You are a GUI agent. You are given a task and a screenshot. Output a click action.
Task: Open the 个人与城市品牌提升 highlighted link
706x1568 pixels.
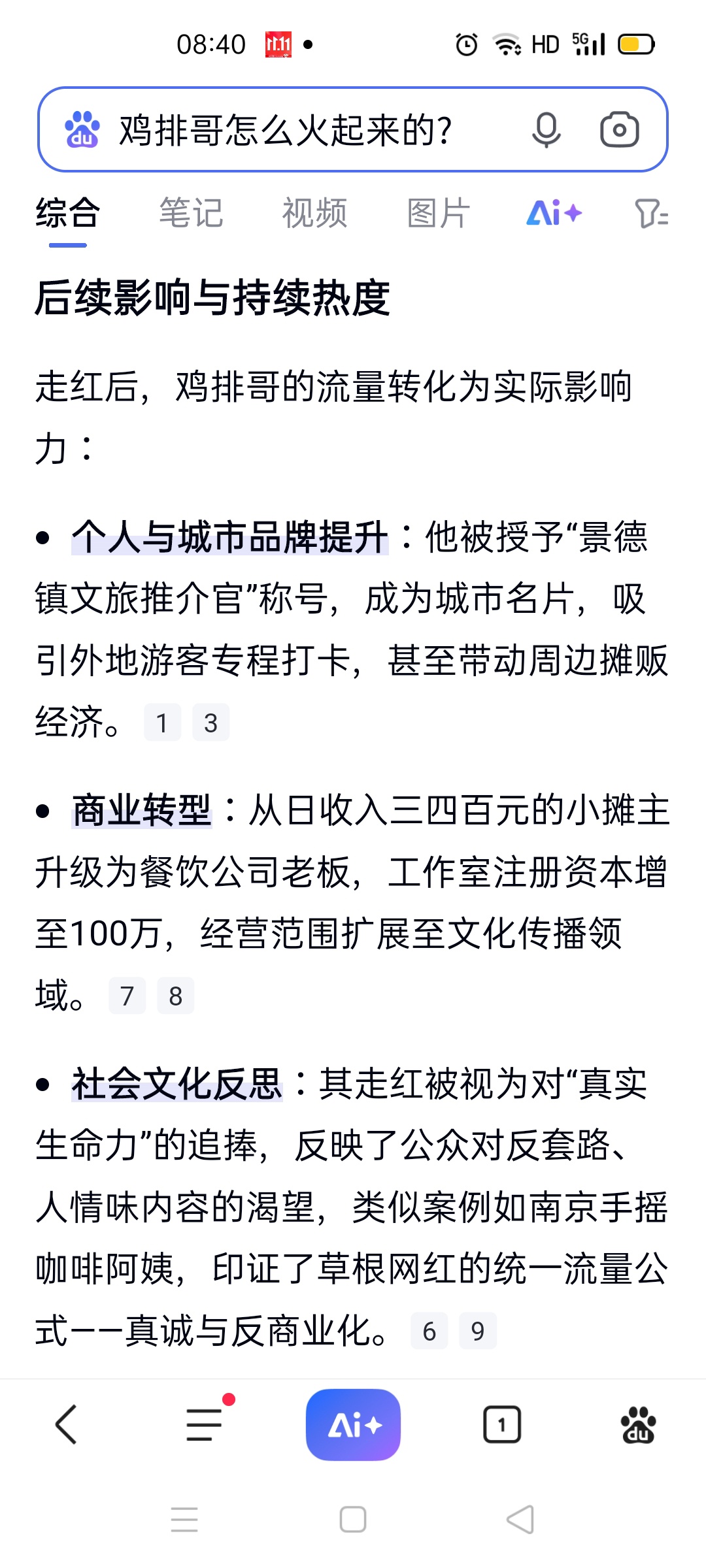(230, 537)
